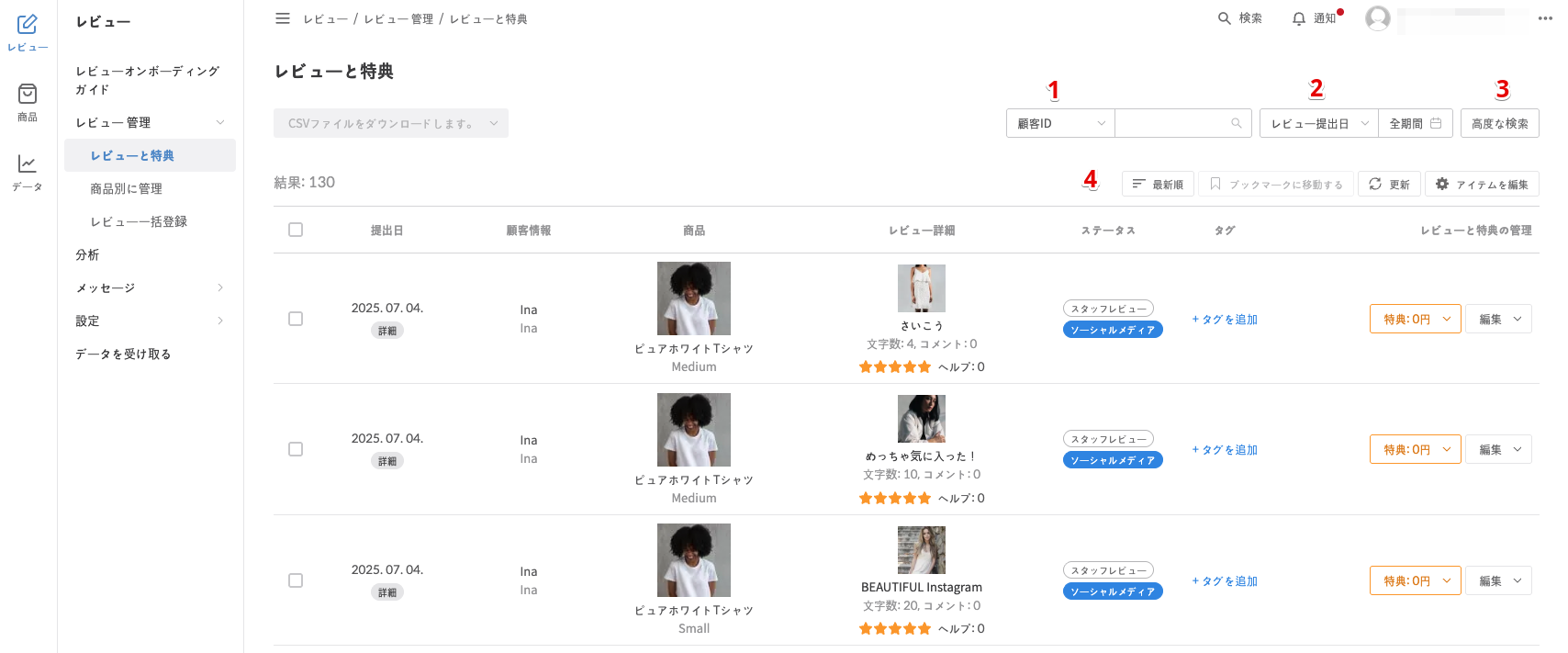
Task: Open 高度な検索 advanced search
Action: tap(1499, 123)
